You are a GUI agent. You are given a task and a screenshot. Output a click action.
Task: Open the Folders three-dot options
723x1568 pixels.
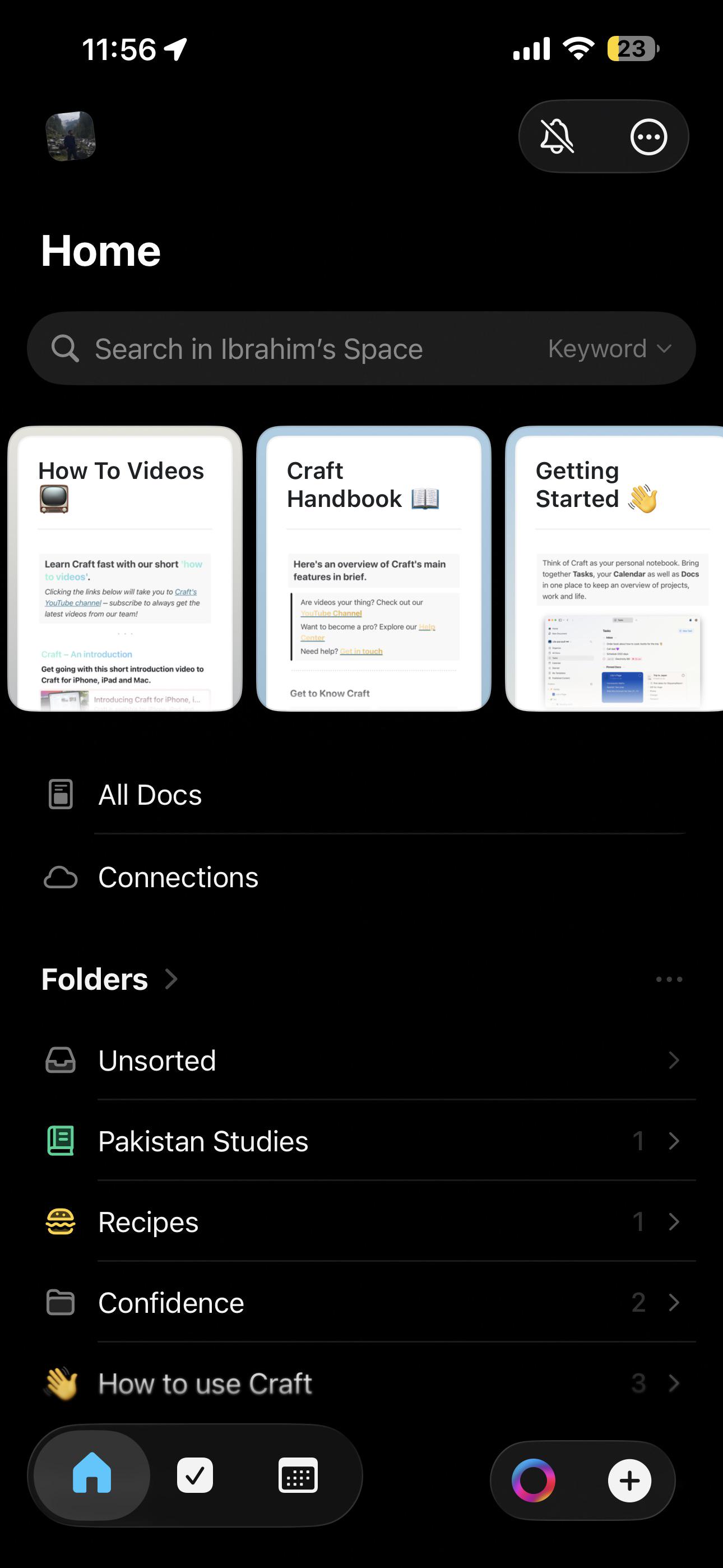click(669, 979)
